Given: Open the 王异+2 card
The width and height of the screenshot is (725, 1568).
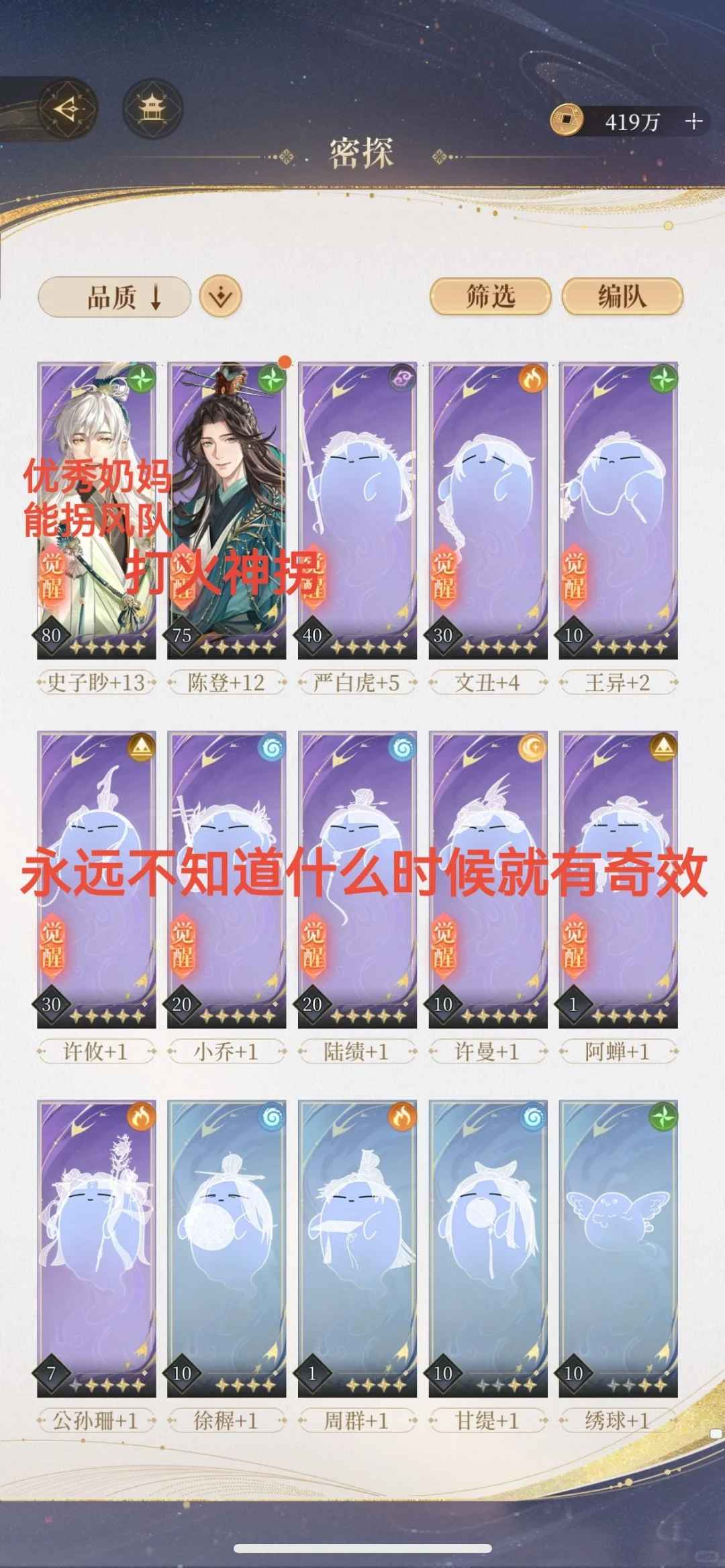Looking at the screenshot, I should tap(618, 510).
